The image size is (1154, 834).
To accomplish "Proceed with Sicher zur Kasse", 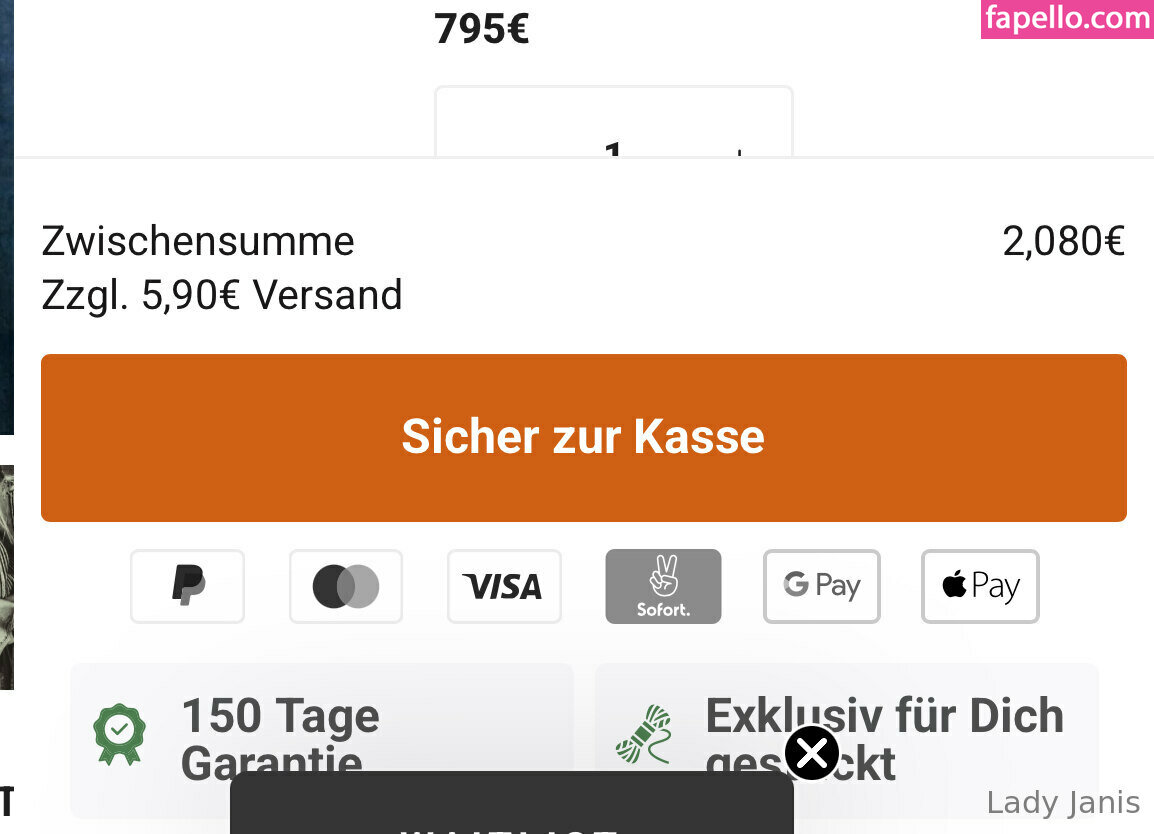I will 583,437.
